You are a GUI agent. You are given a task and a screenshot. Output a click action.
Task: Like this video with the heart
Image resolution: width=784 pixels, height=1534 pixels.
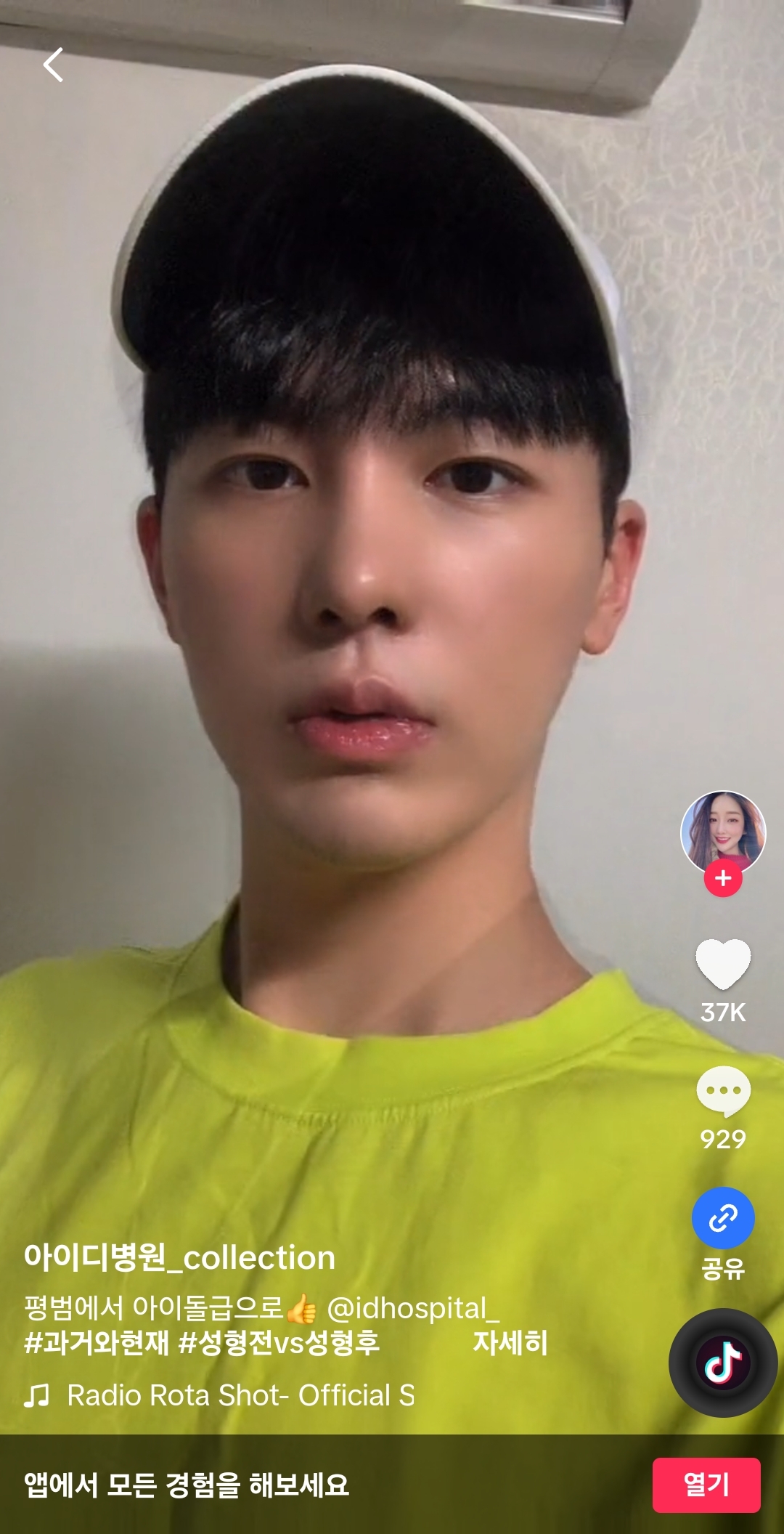[723, 963]
